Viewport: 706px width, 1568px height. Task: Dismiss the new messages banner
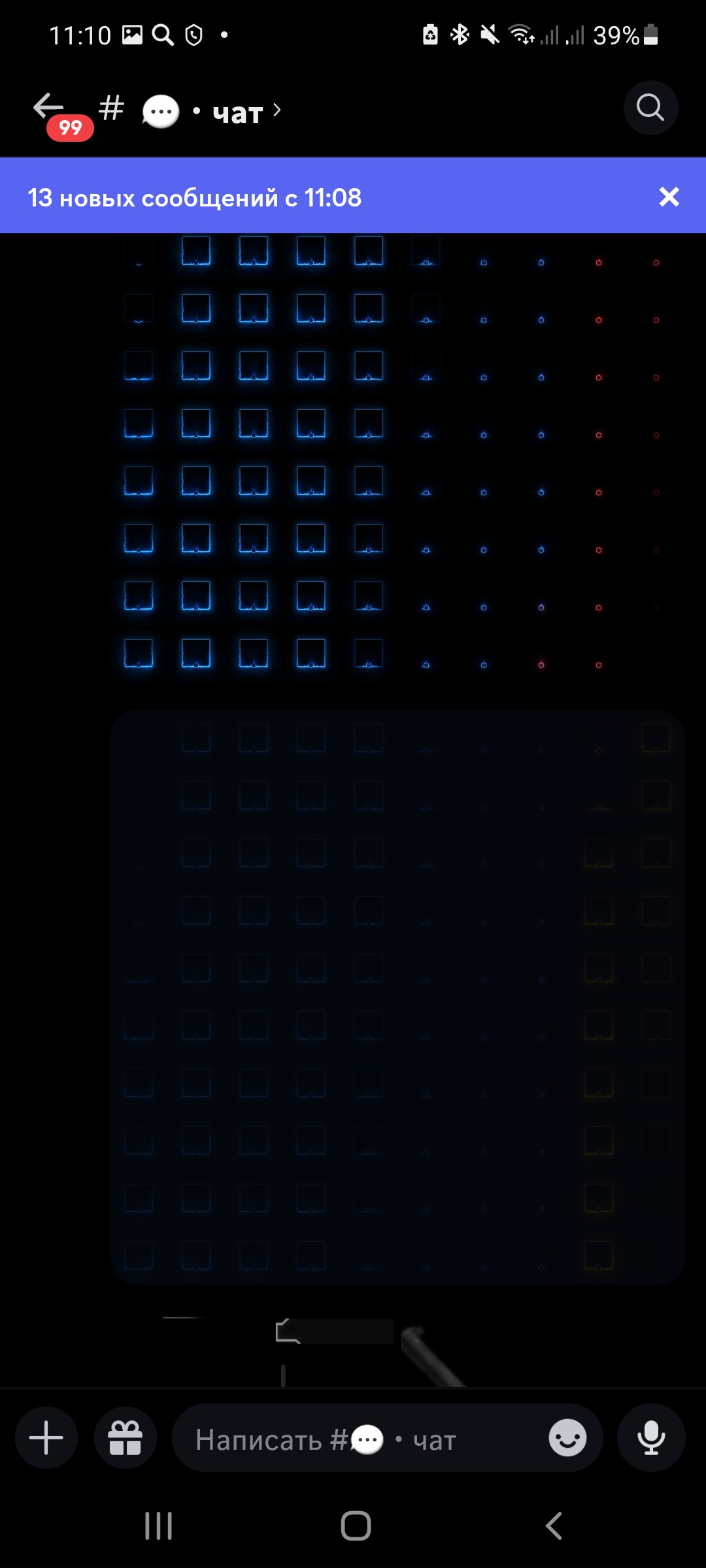coord(669,197)
